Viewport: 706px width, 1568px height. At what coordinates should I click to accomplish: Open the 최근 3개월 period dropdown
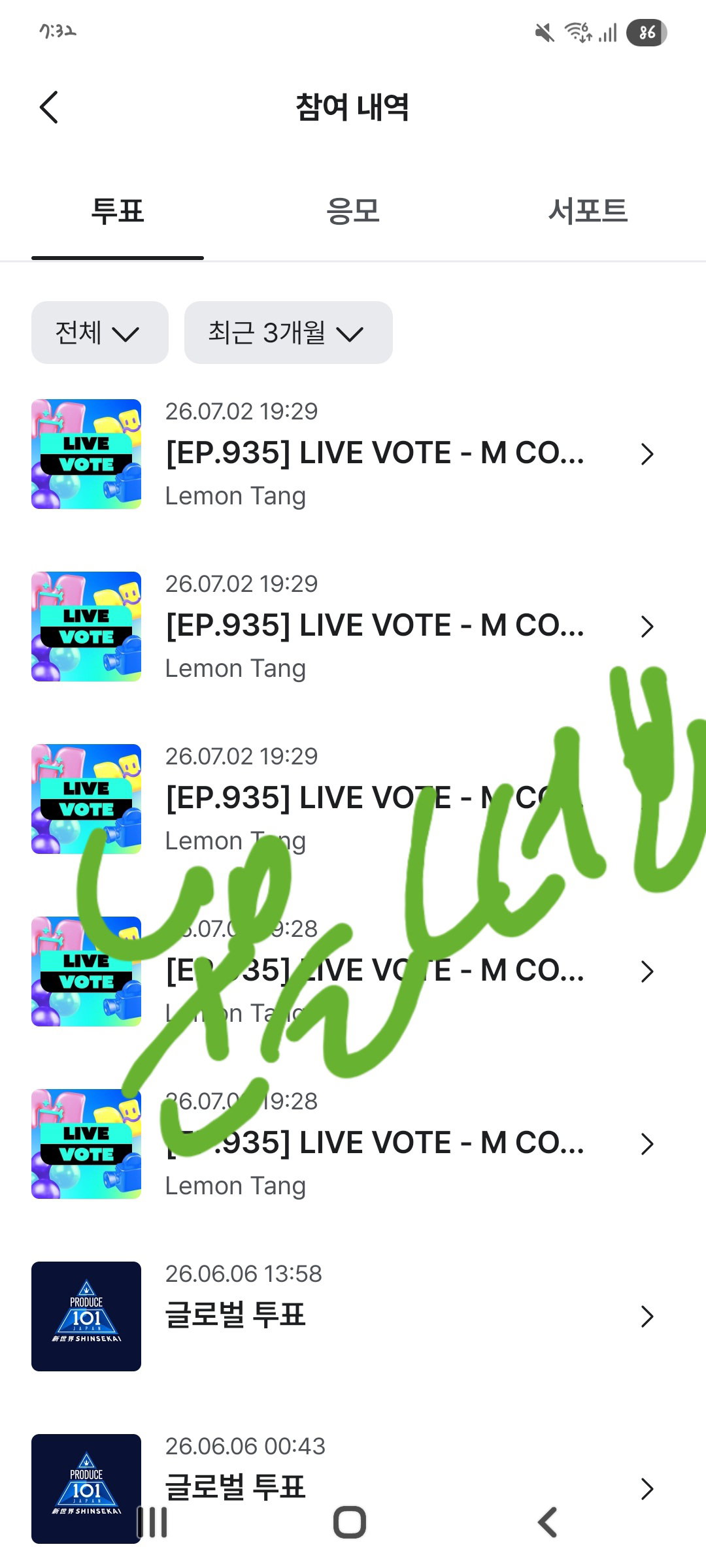pyautogui.click(x=288, y=333)
